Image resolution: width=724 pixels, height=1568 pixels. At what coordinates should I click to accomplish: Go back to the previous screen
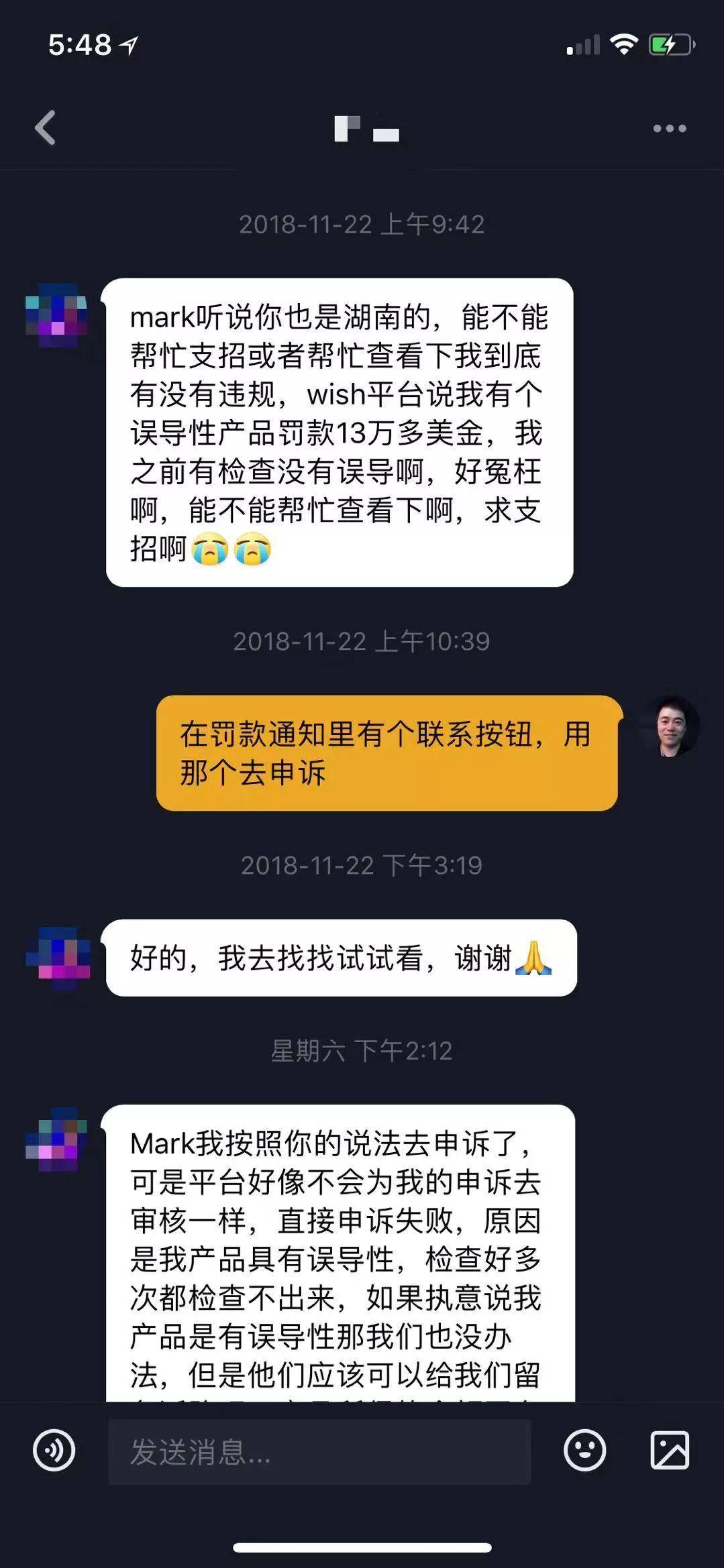(x=46, y=127)
